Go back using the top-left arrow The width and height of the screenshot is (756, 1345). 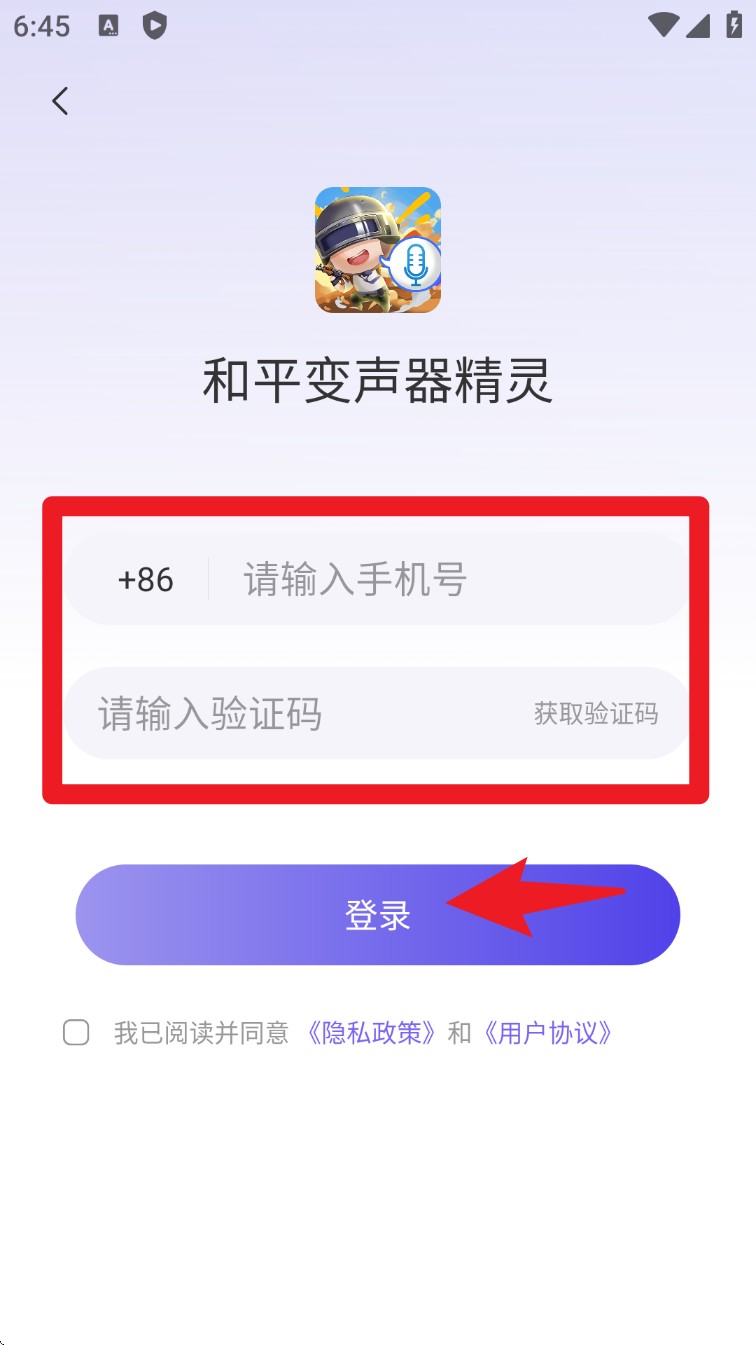coord(60,101)
